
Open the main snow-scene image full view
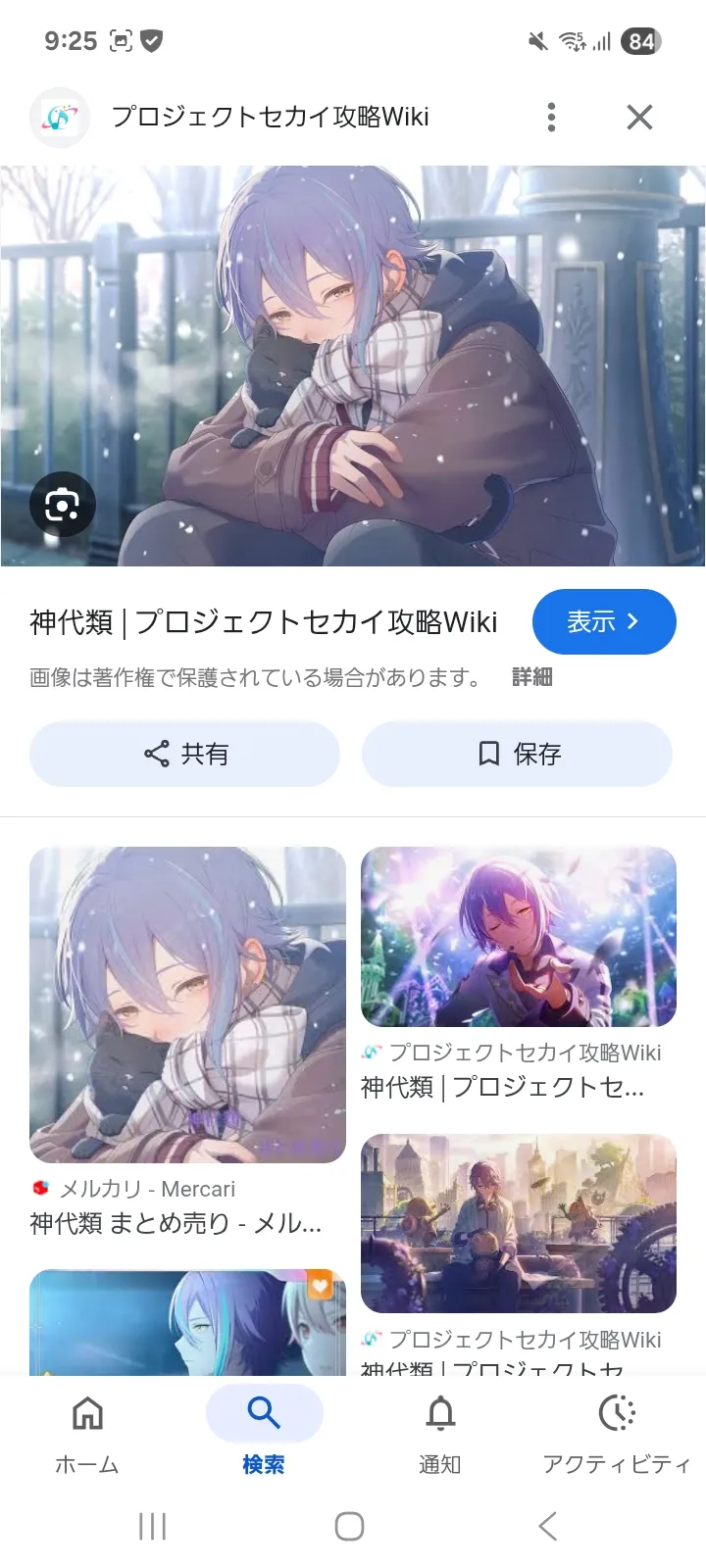[x=353, y=366]
